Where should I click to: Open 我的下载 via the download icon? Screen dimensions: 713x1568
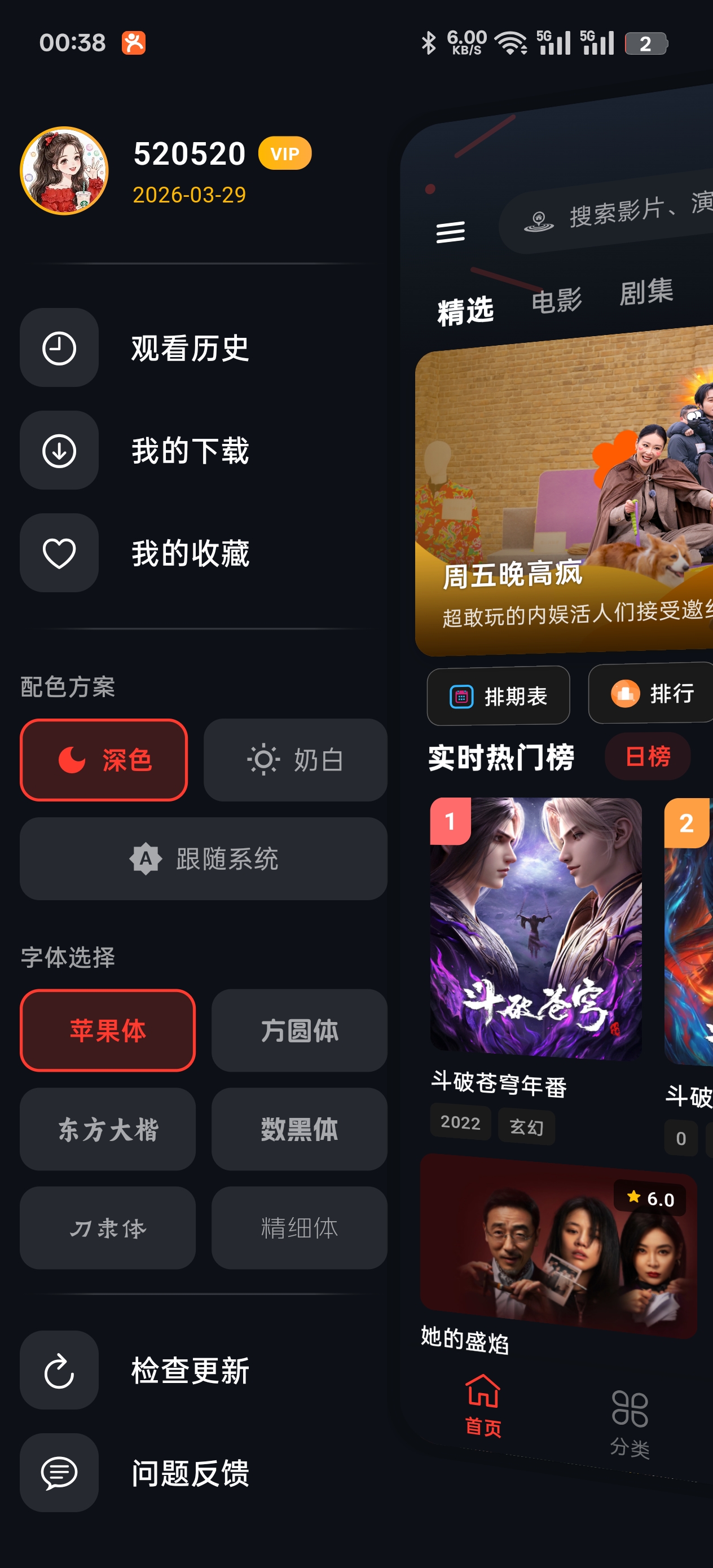[59, 451]
